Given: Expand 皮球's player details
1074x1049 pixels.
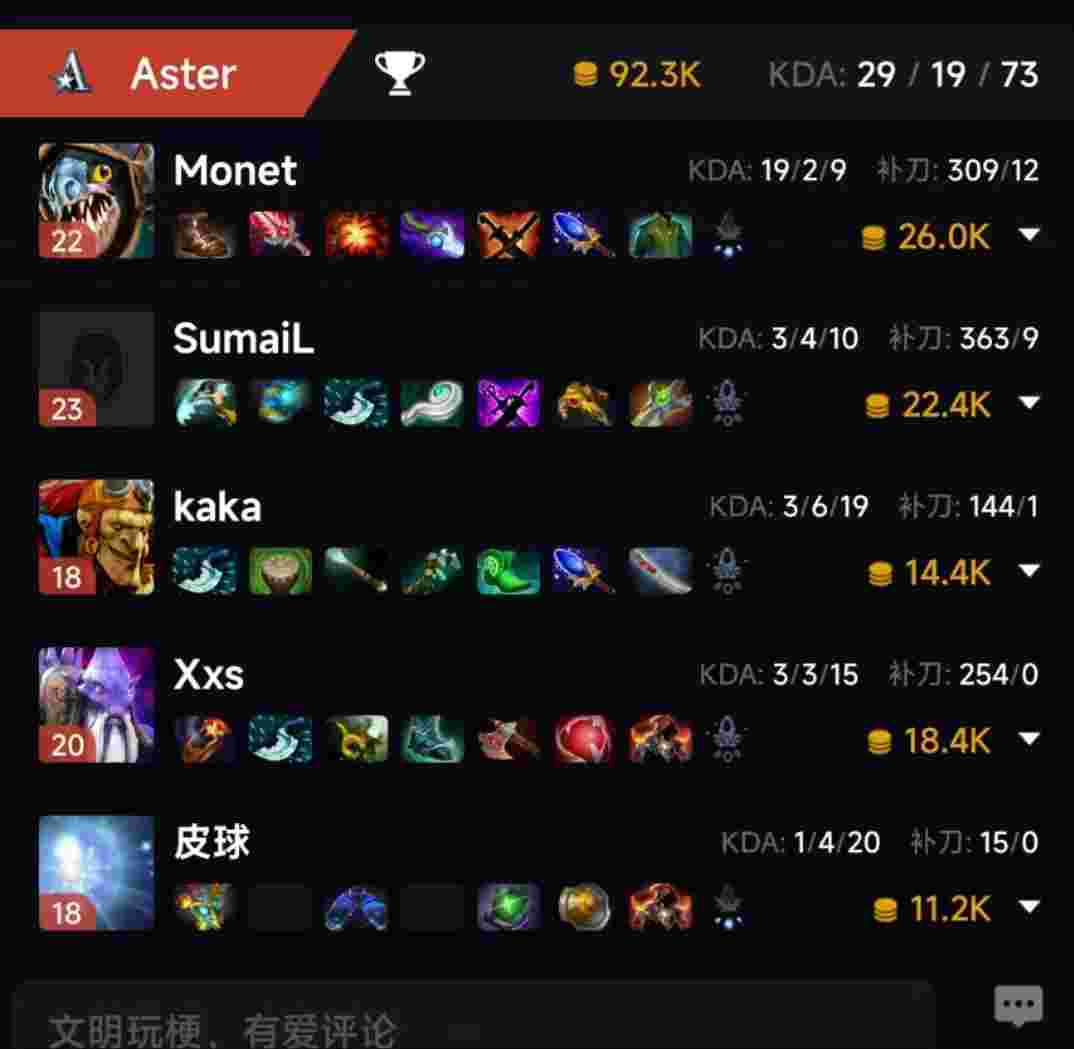Looking at the screenshot, I should click(1028, 907).
